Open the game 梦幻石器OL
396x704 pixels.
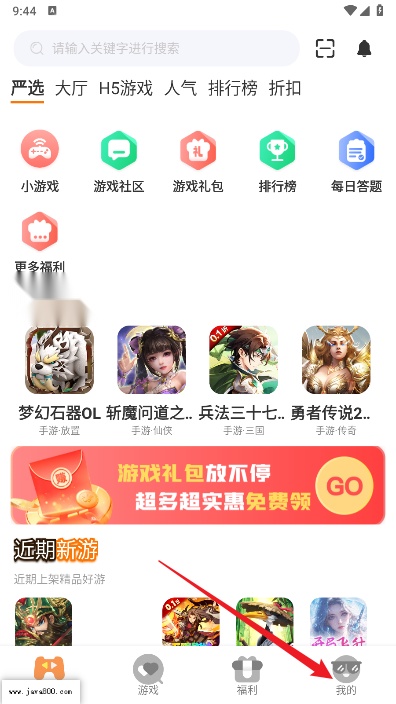[59, 380]
